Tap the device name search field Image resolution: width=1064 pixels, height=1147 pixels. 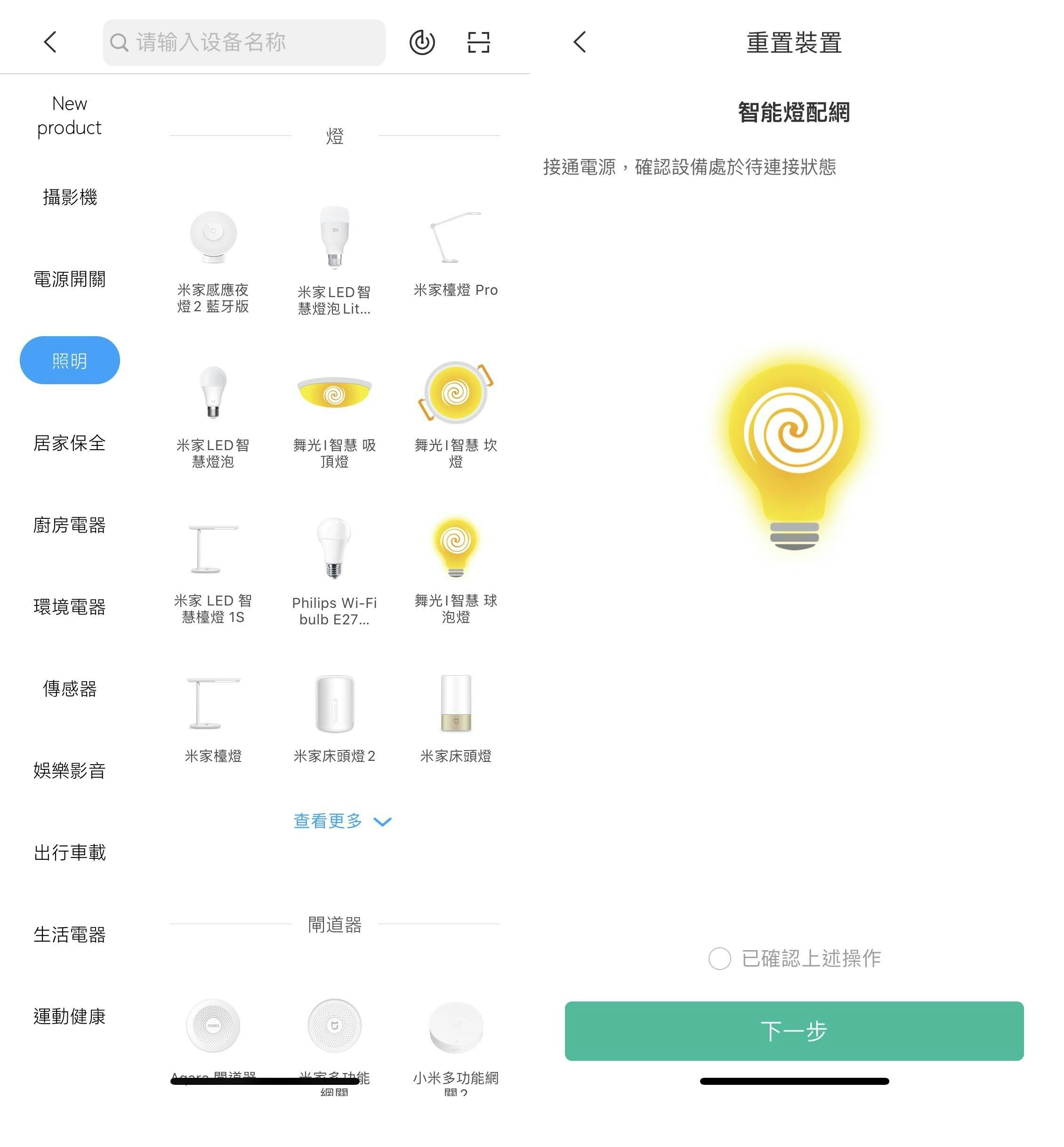click(x=244, y=42)
